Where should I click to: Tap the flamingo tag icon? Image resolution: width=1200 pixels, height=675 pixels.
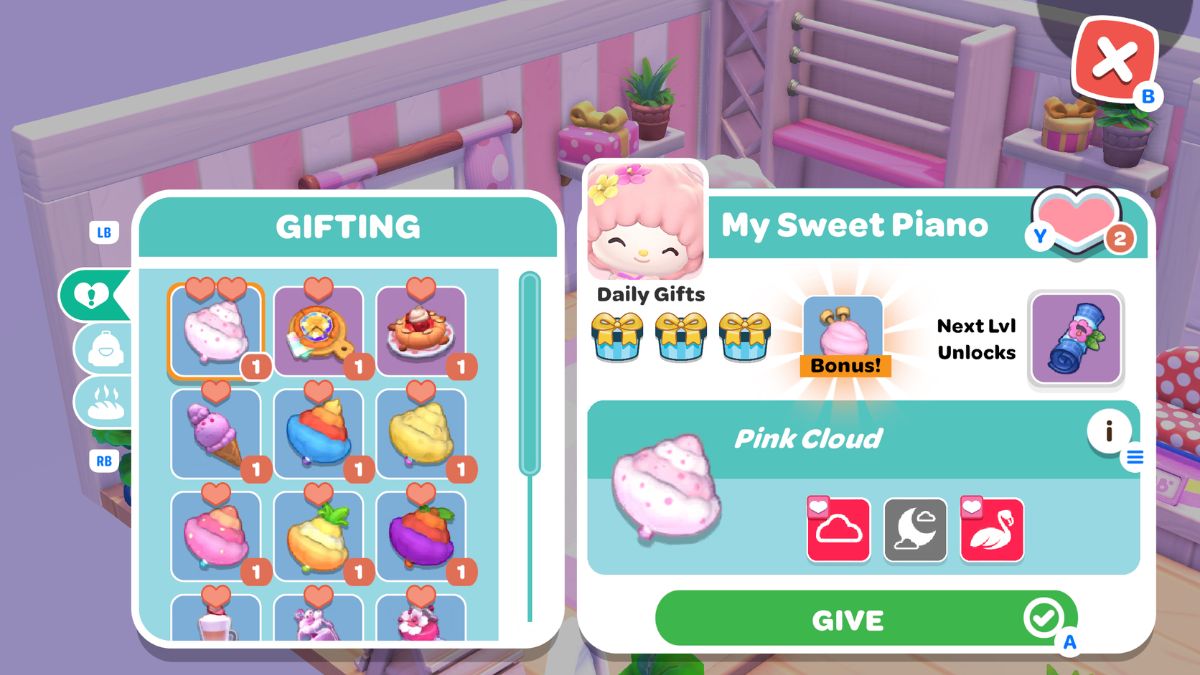[x=992, y=530]
